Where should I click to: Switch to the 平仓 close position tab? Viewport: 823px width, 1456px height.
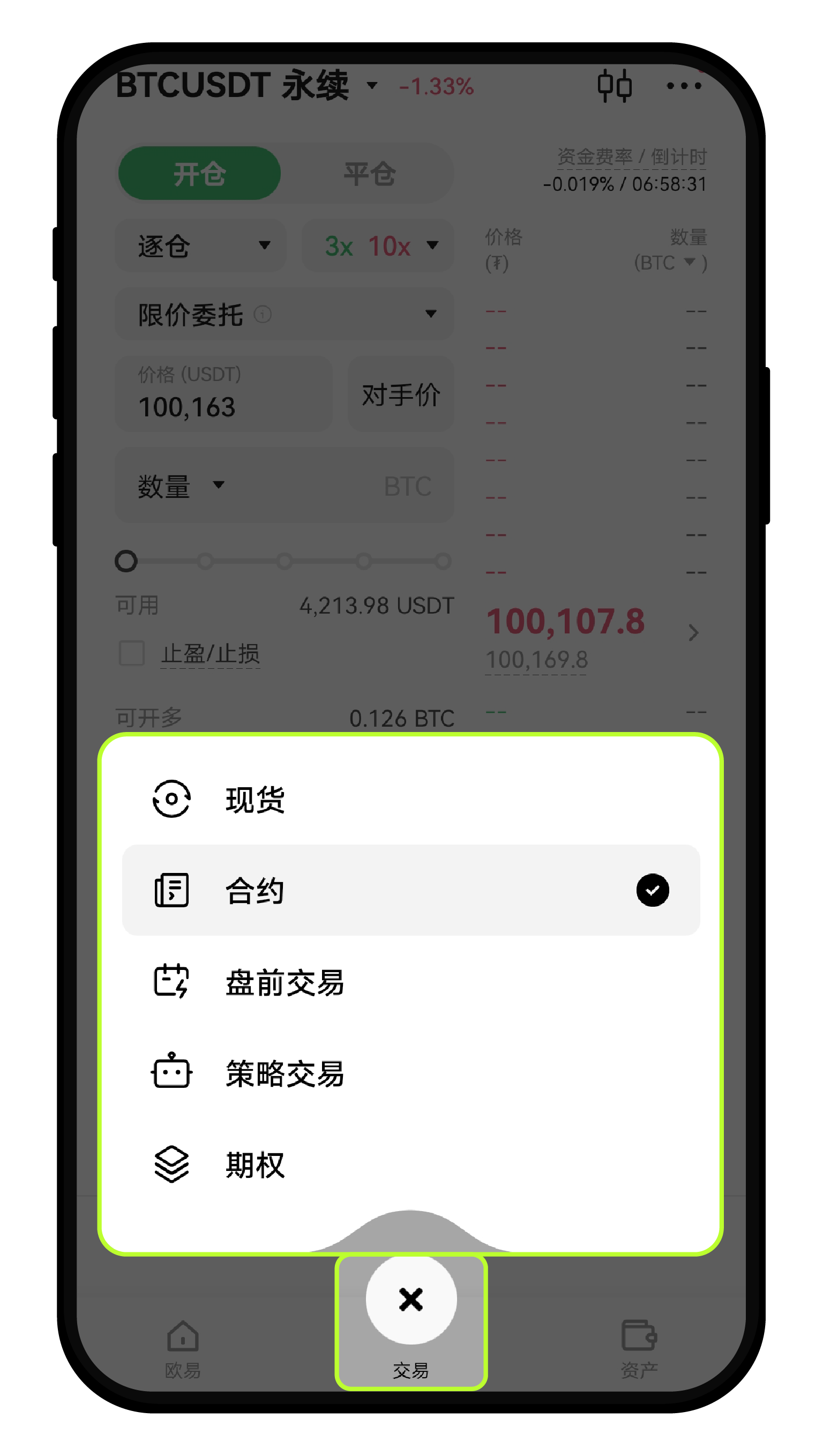click(x=369, y=174)
